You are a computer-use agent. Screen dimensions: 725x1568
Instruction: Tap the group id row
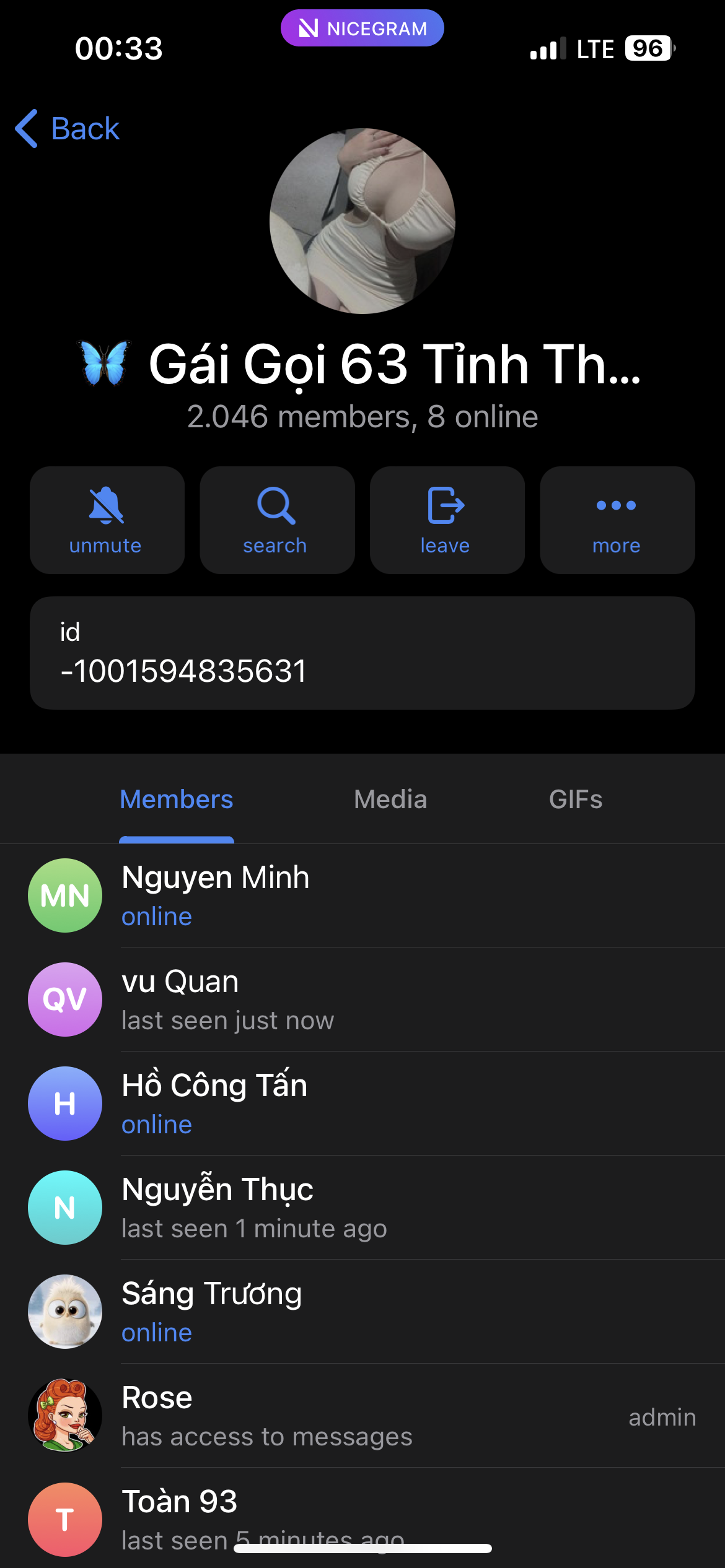362,653
